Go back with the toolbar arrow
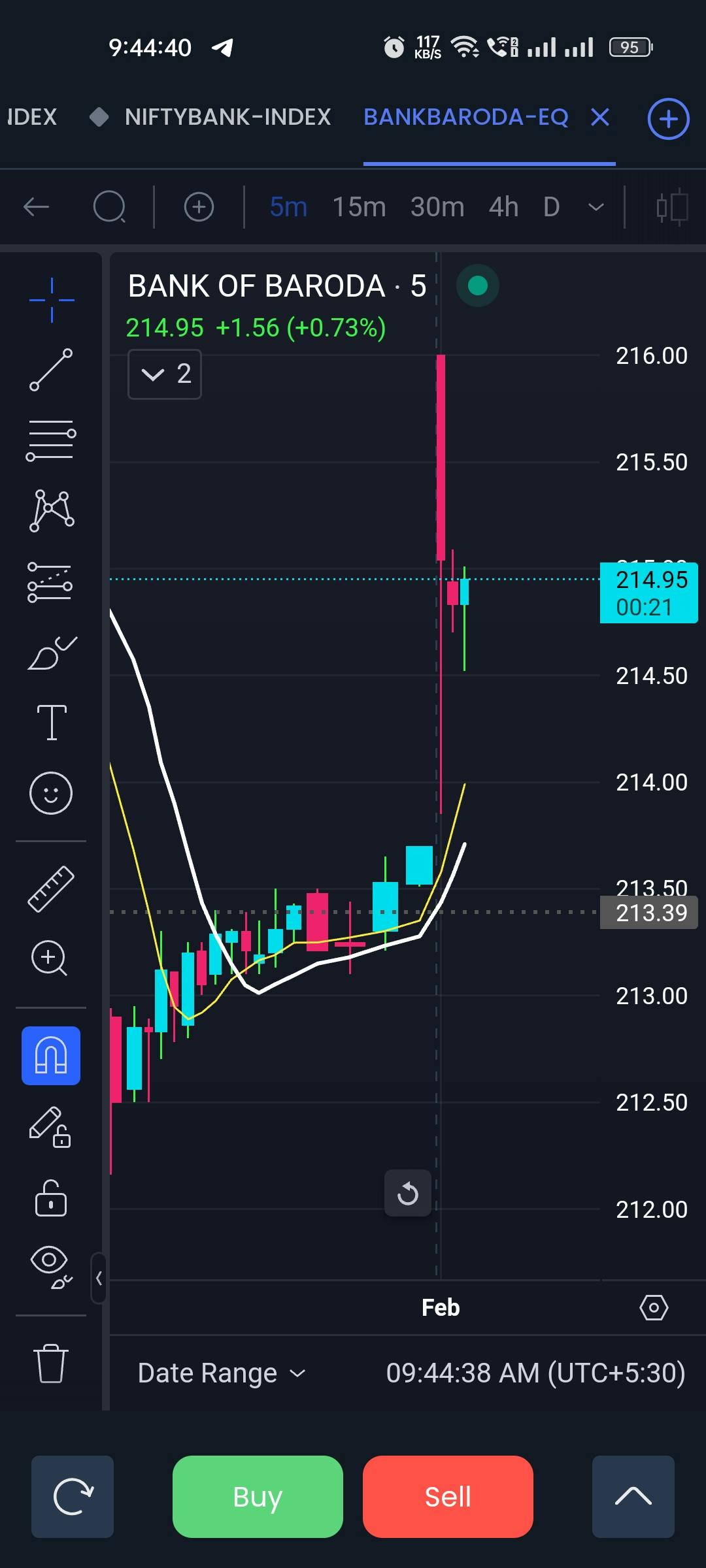 [37, 207]
